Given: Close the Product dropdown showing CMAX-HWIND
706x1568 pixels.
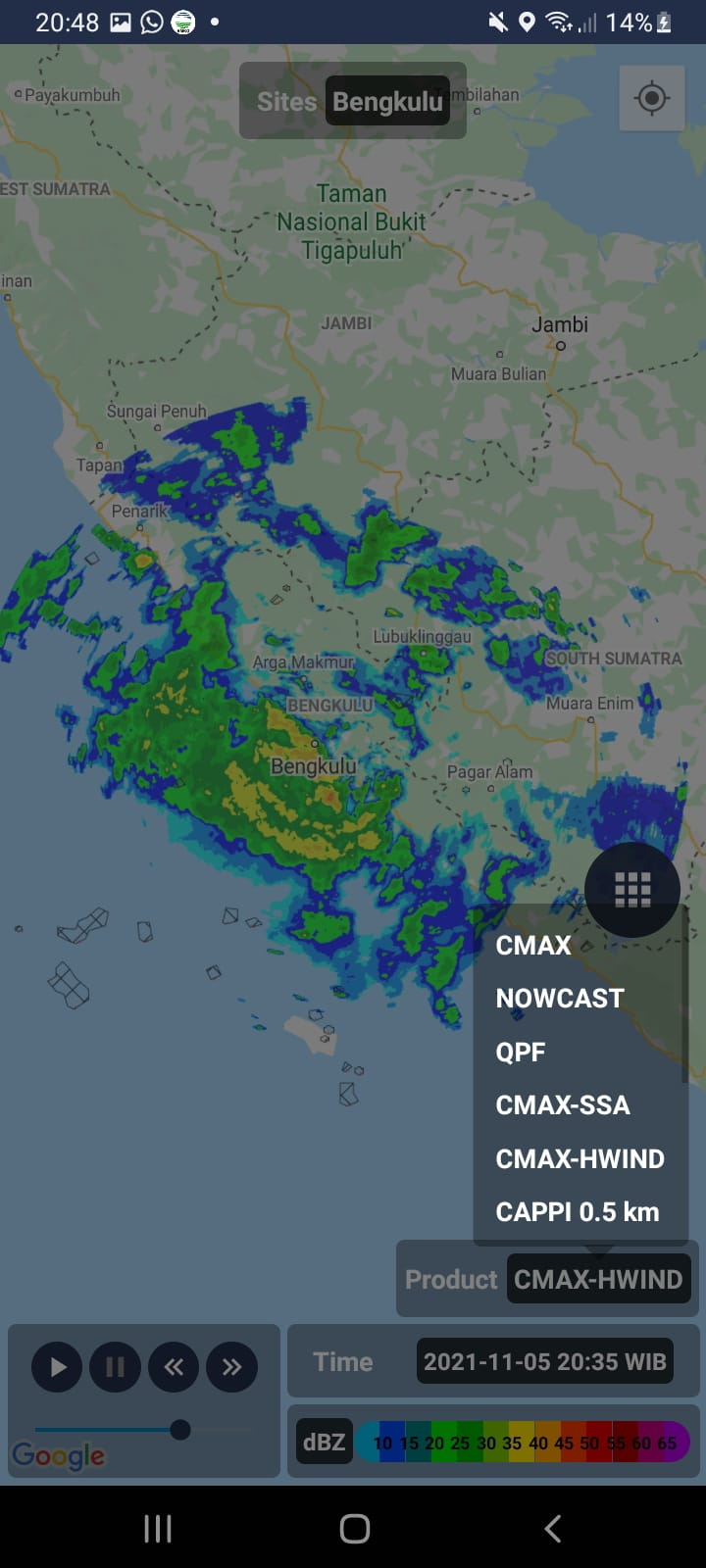Looking at the screenshot, I should pyautogui.click(x=597, y=1279).
